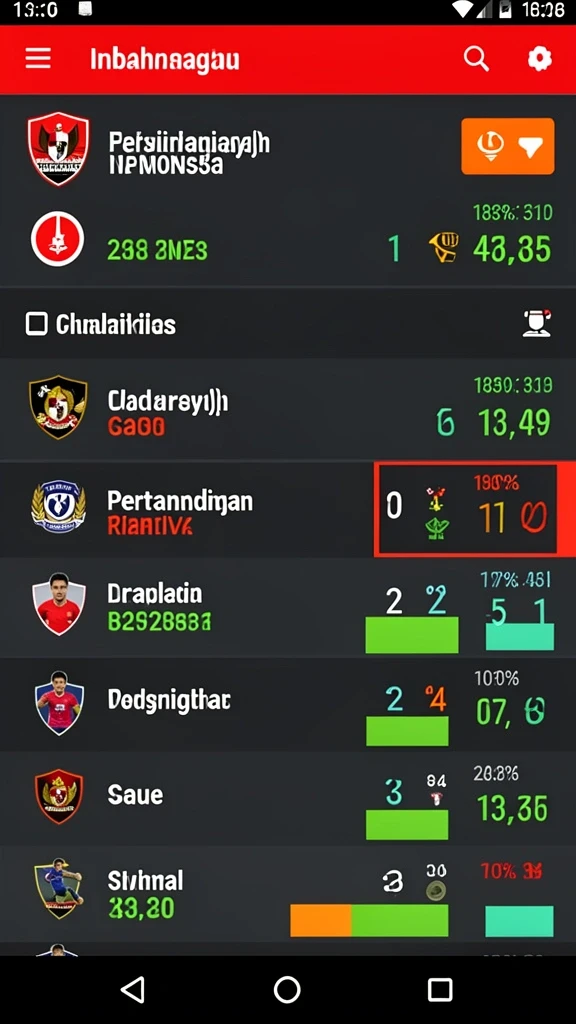Open the 288 BNES row
Viewport: 576px width, 1024px height.
288,242
